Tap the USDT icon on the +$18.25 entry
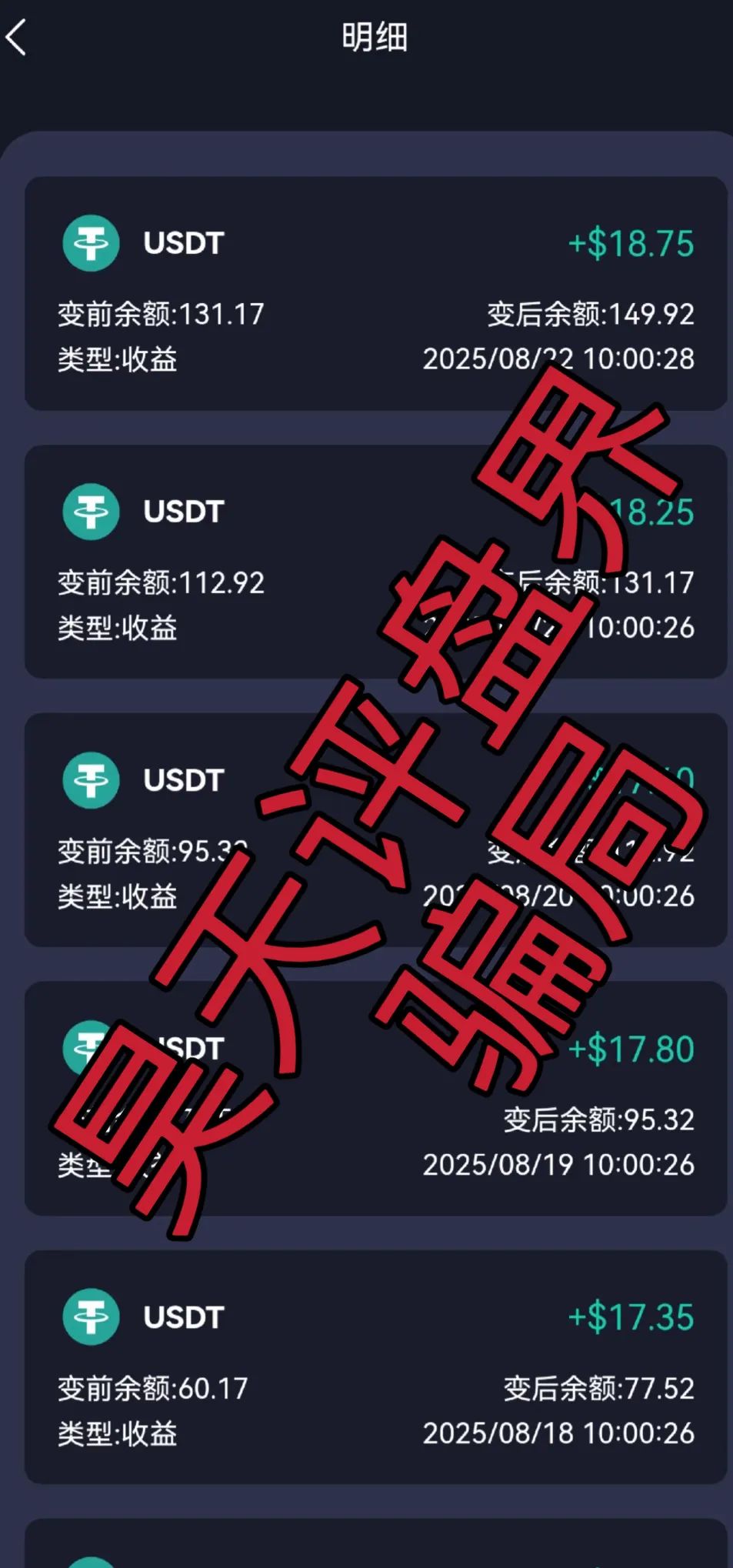 pyautogui.click(x=92, y=511)
